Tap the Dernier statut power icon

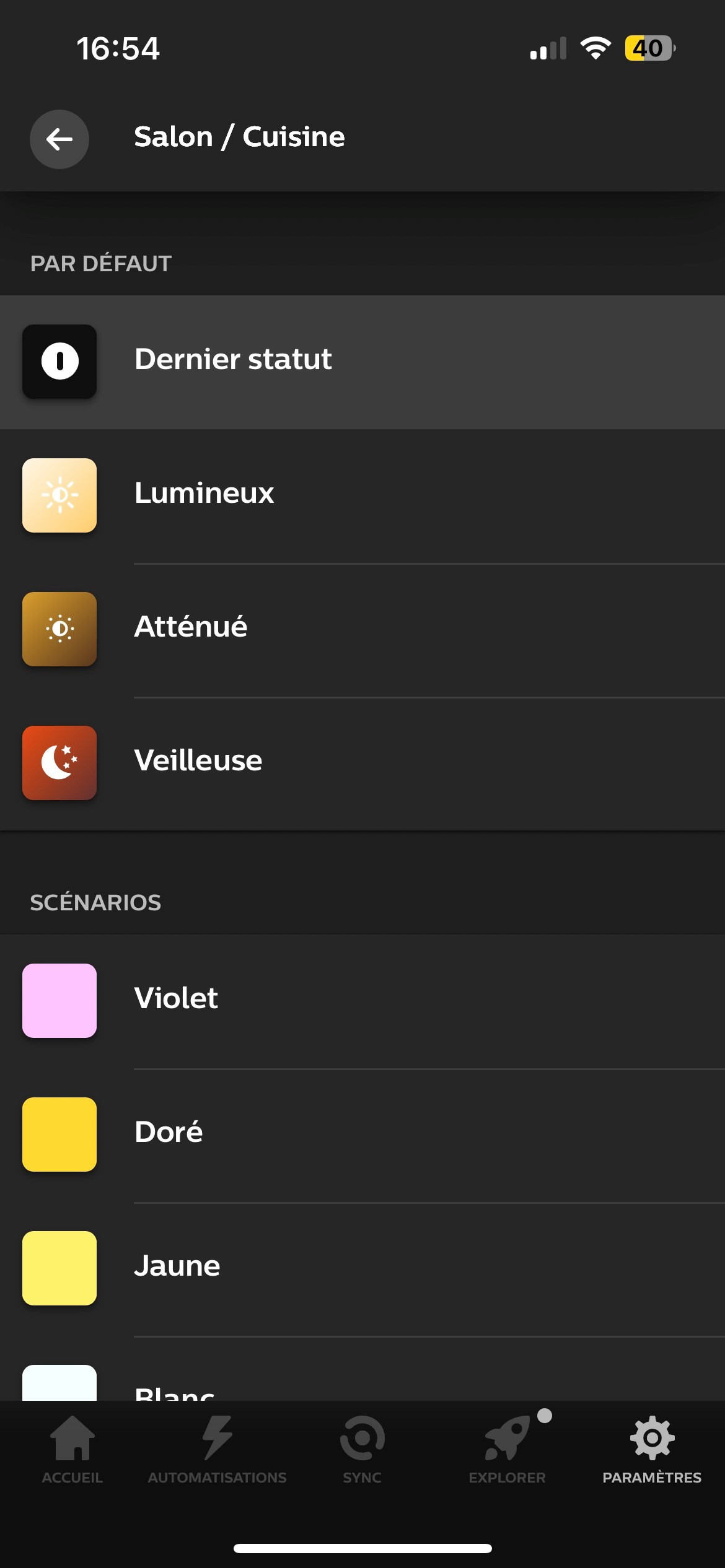(x=59, y=361)
